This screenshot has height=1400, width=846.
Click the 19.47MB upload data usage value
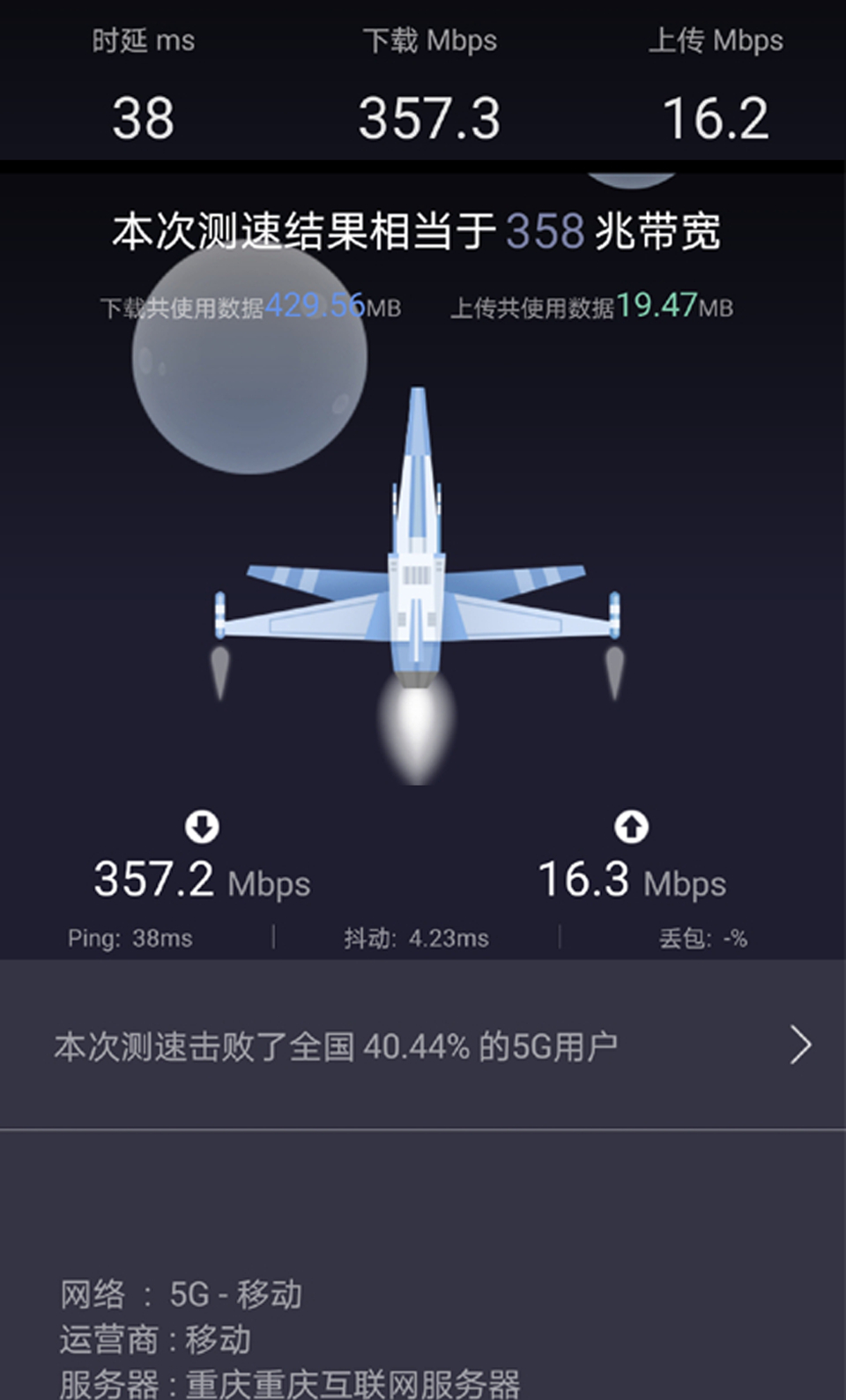pos(657,308)
